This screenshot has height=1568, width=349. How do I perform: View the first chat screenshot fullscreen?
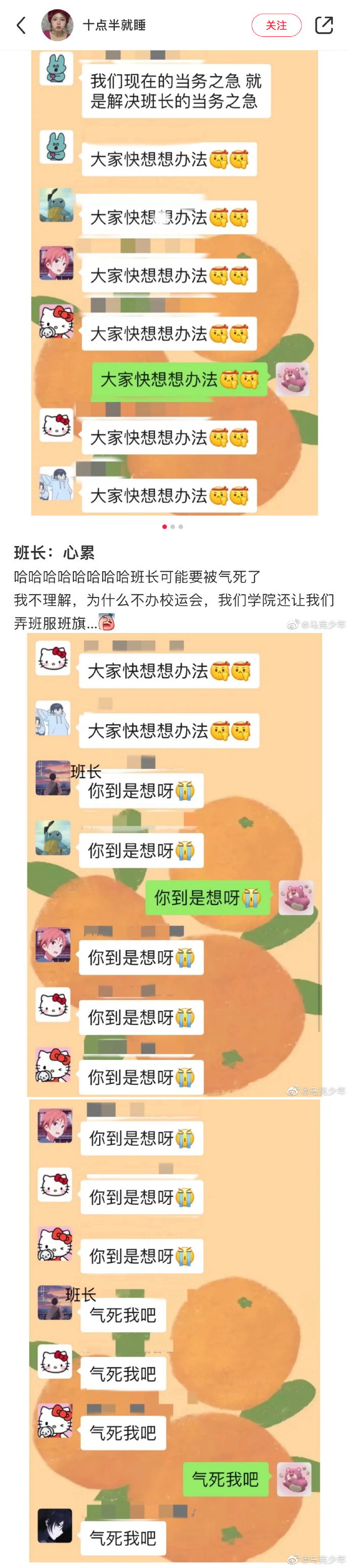click(x=174, y=283)
